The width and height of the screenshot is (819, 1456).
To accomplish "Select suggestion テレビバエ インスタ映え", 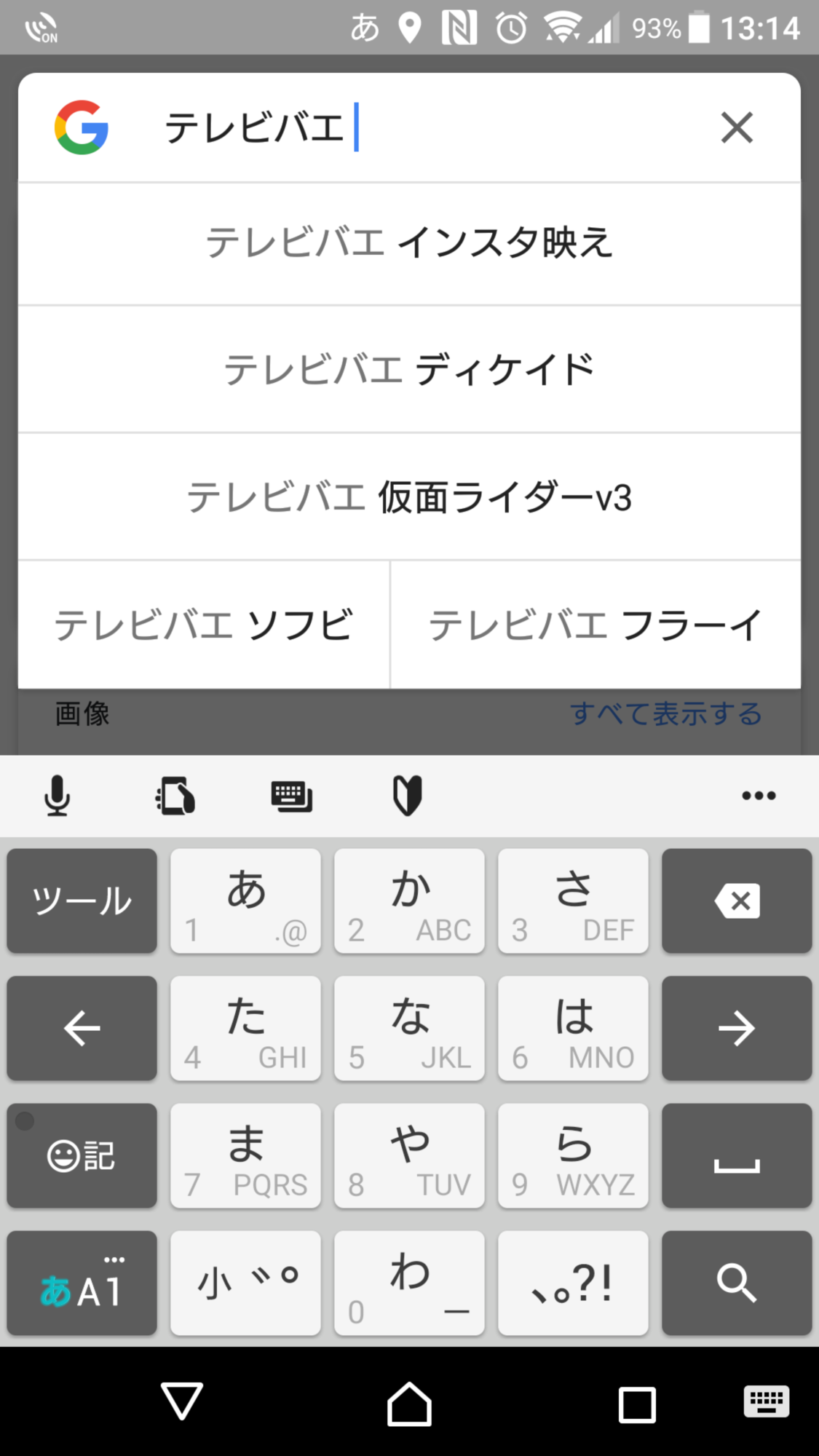I will pos(409,243).
